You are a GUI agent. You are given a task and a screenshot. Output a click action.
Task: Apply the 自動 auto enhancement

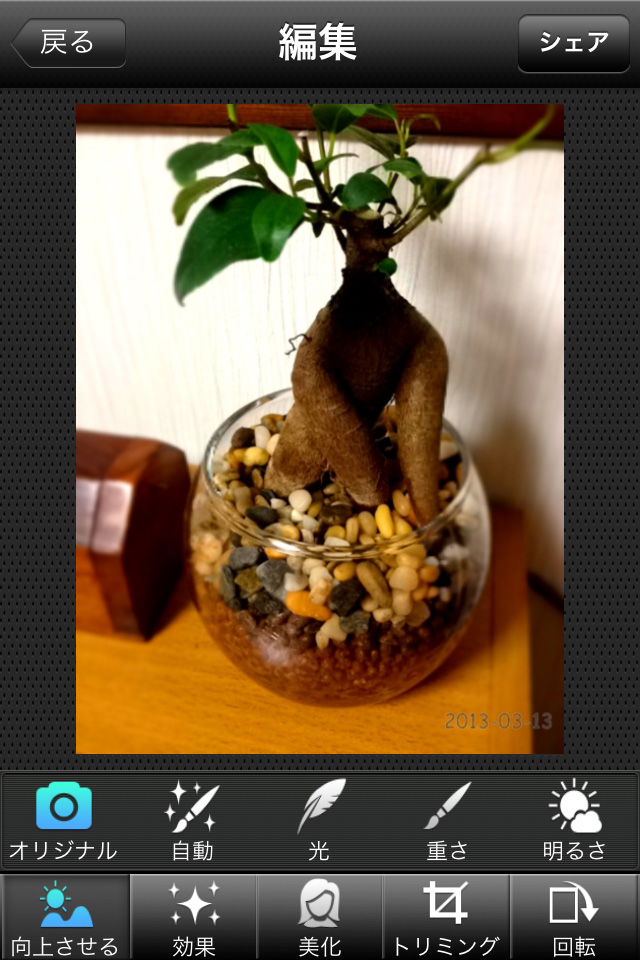[192, 821]
